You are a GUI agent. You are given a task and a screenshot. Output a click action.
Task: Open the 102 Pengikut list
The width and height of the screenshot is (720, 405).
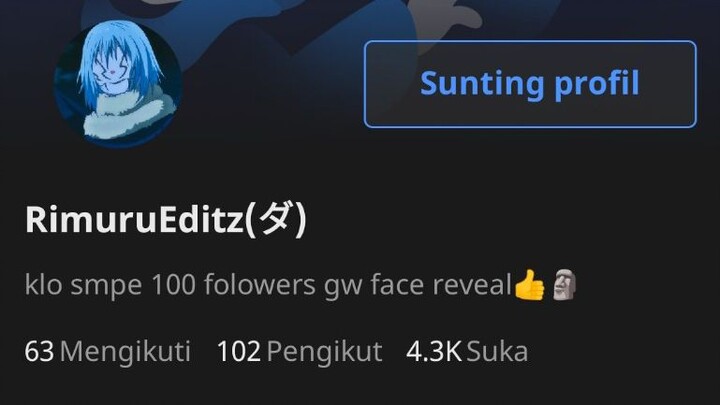299,352
